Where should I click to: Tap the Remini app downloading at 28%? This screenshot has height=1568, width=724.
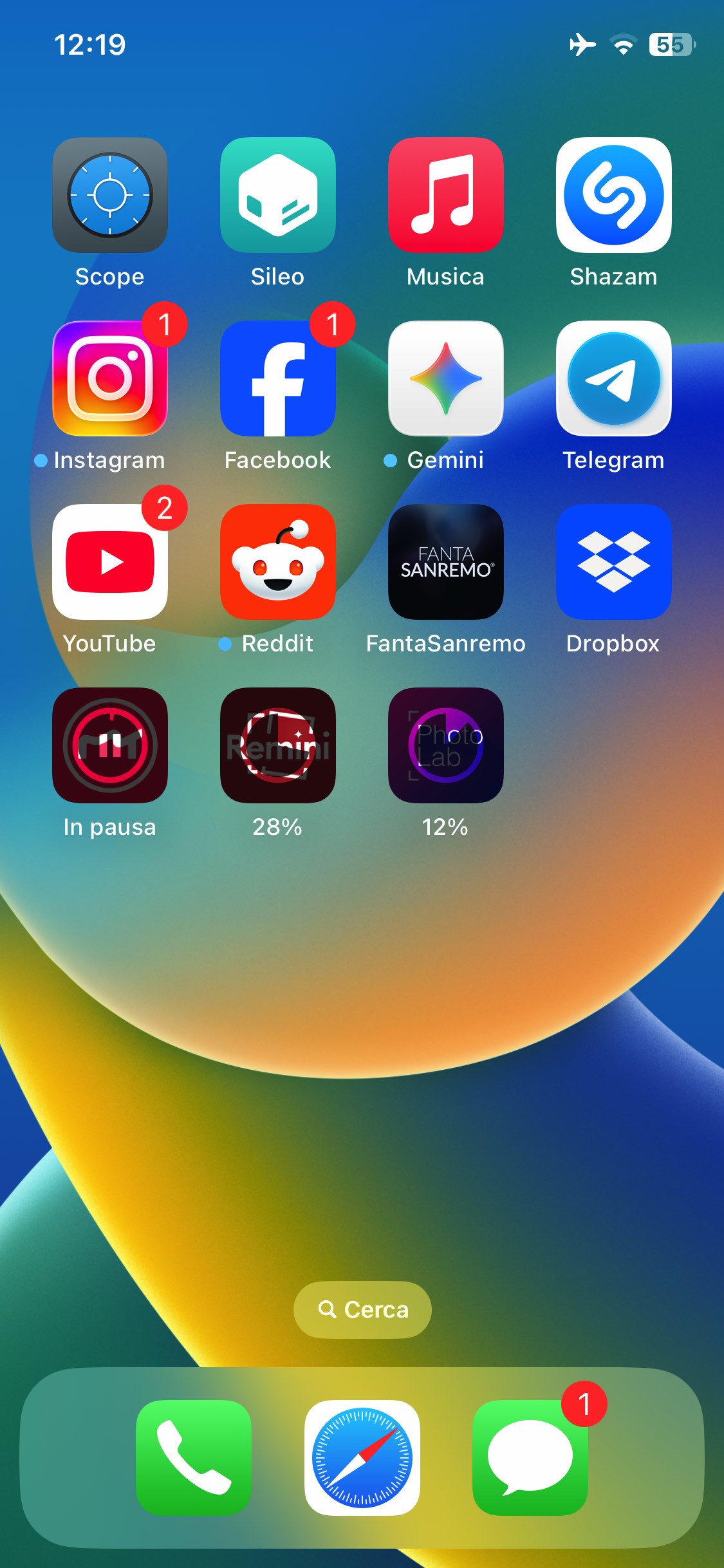[278, 745]
